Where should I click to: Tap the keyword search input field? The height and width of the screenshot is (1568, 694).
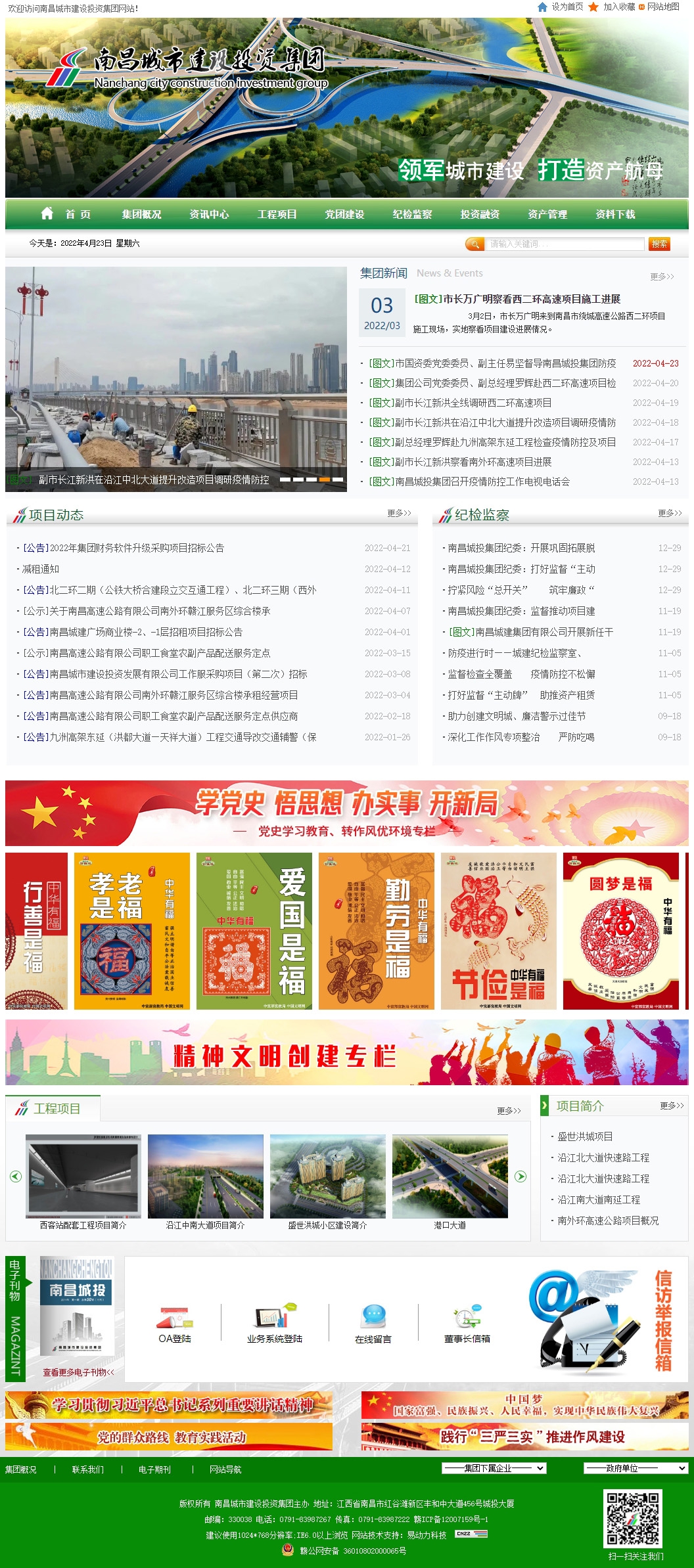point(564,244)
